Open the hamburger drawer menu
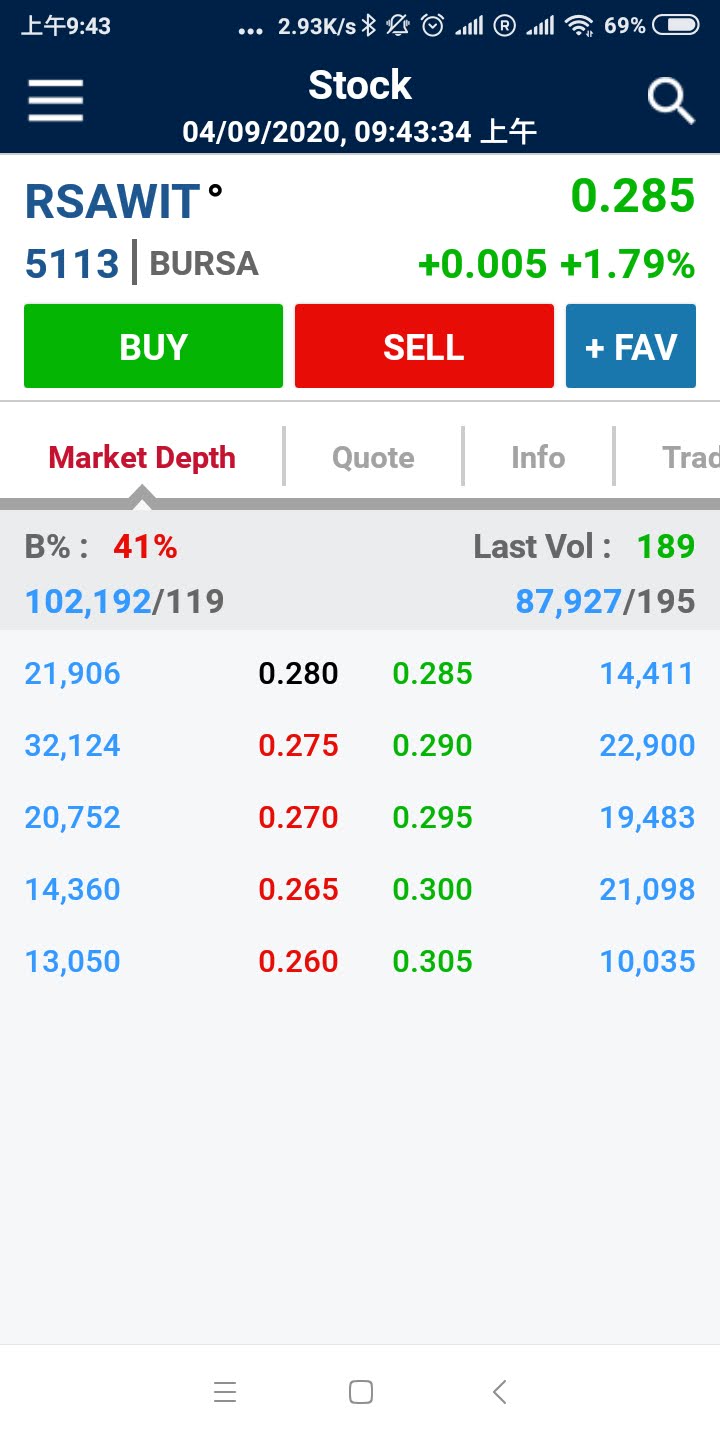 (56, 100)
